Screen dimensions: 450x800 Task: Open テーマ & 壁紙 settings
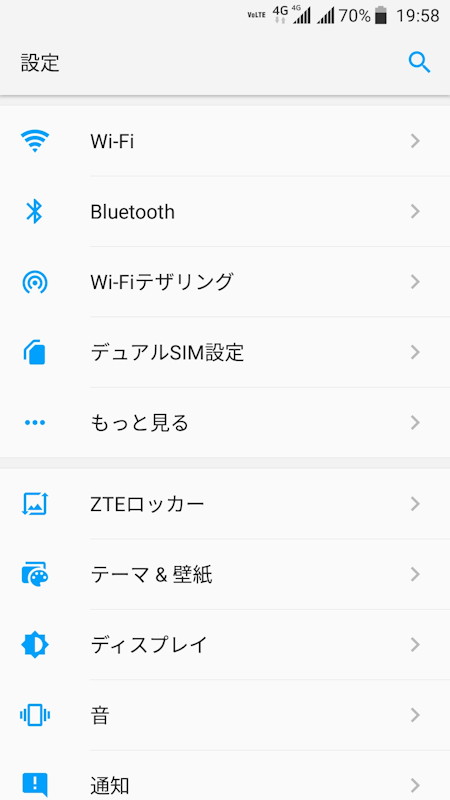tap(225, 574)
